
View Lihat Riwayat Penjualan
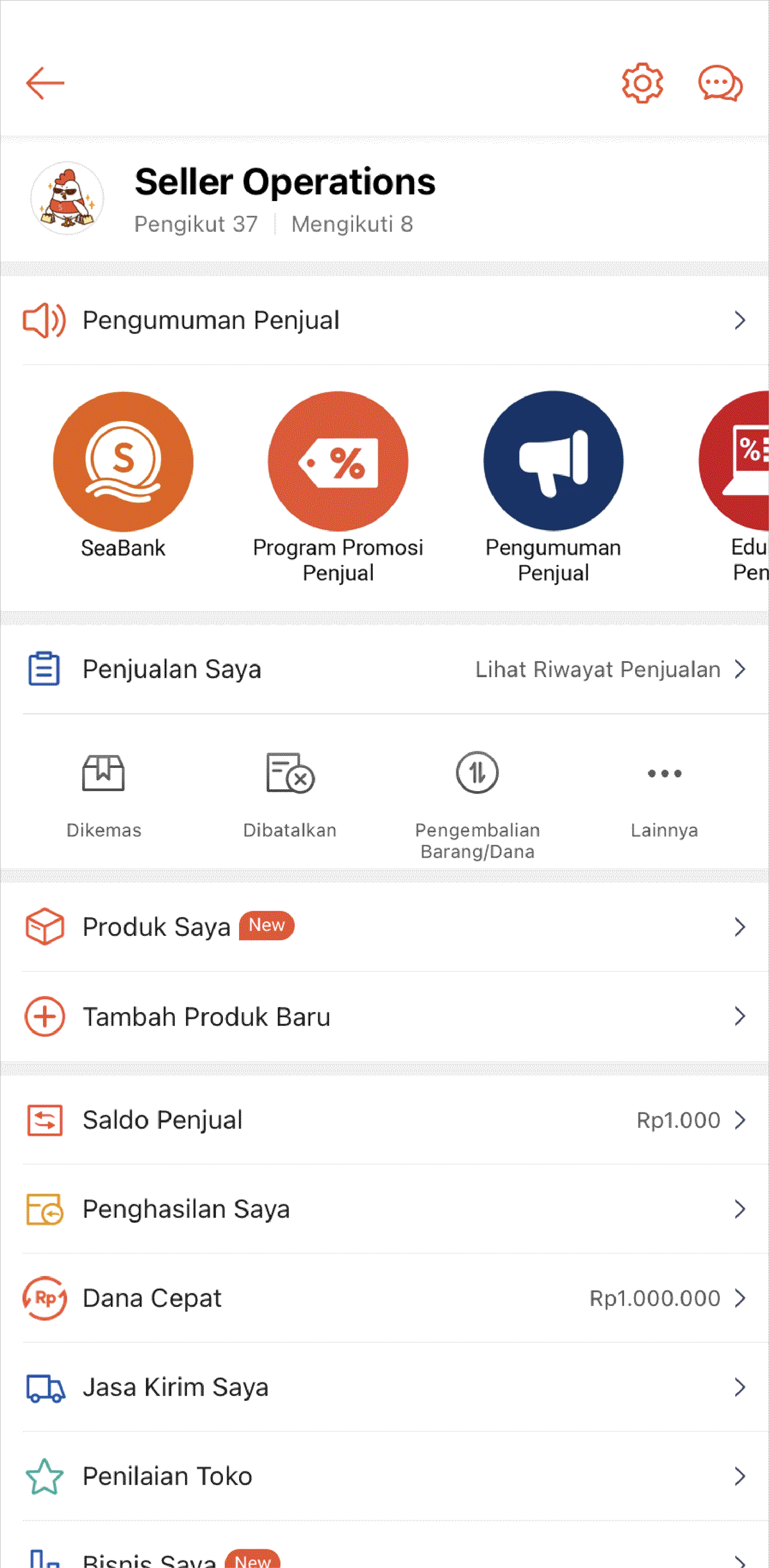click(609, 669)
